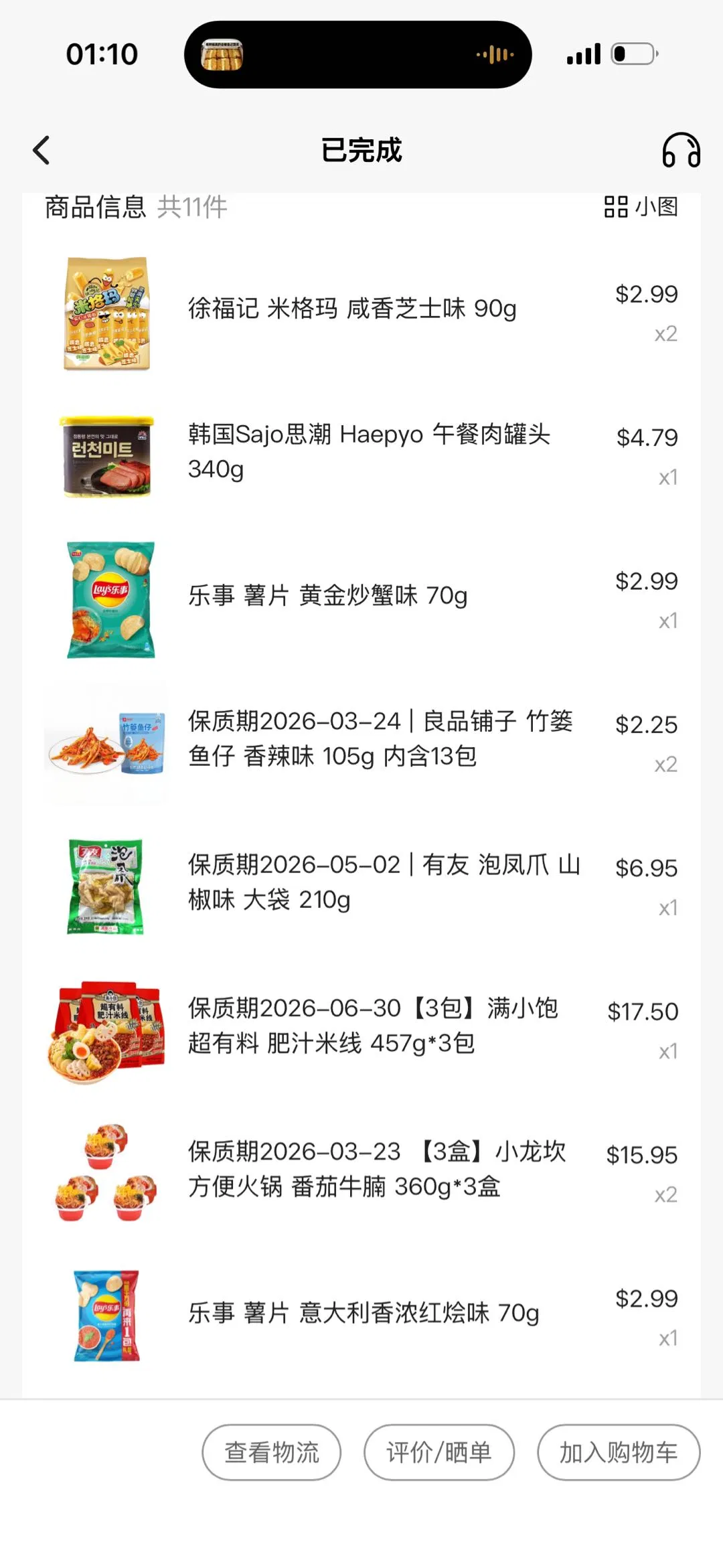Select 良品铺子 竹篓鱼仔 香辣味 product
Screen dimensions: 723x1568
[380, 738]
